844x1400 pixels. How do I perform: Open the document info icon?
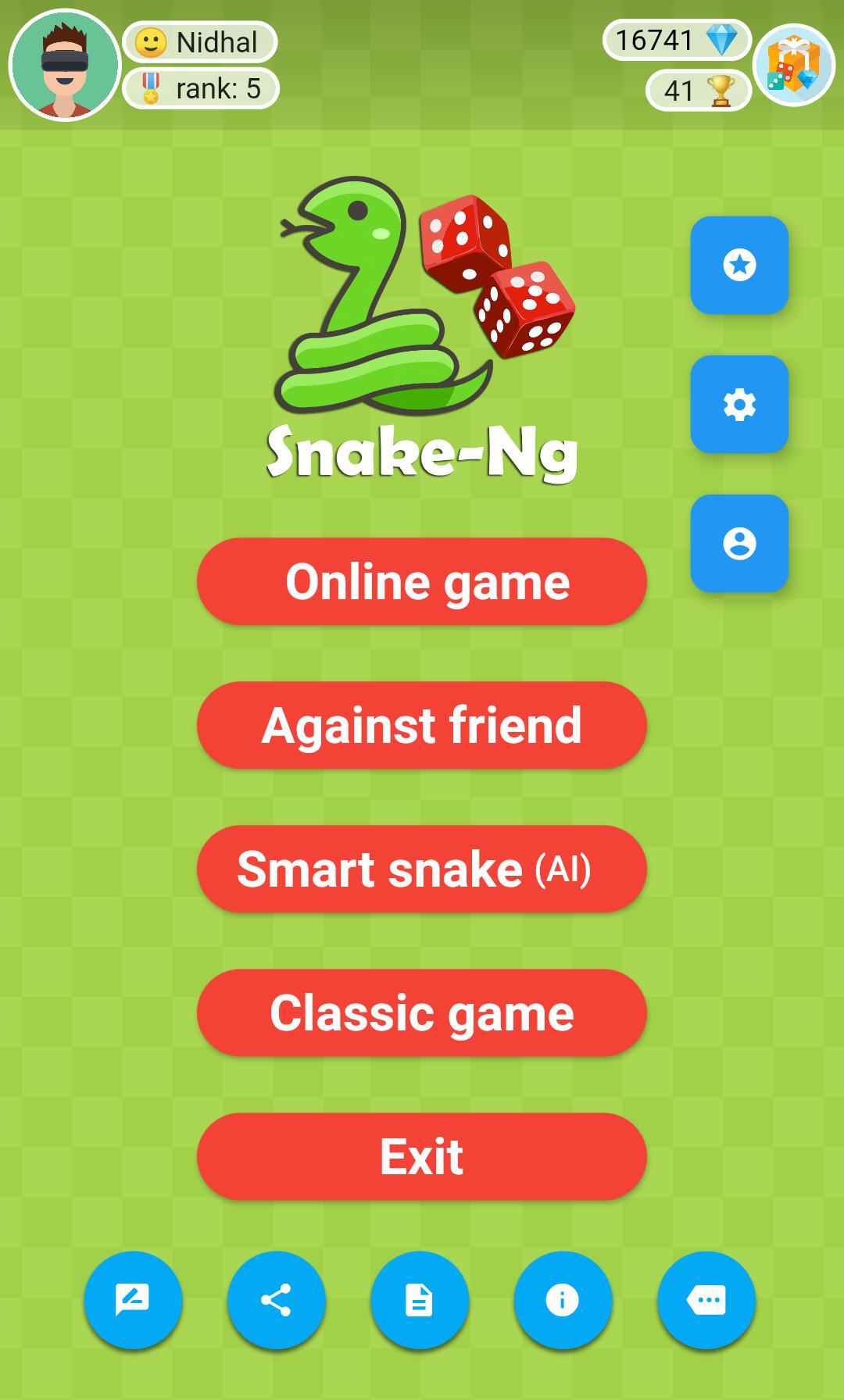pos(420,1299)
